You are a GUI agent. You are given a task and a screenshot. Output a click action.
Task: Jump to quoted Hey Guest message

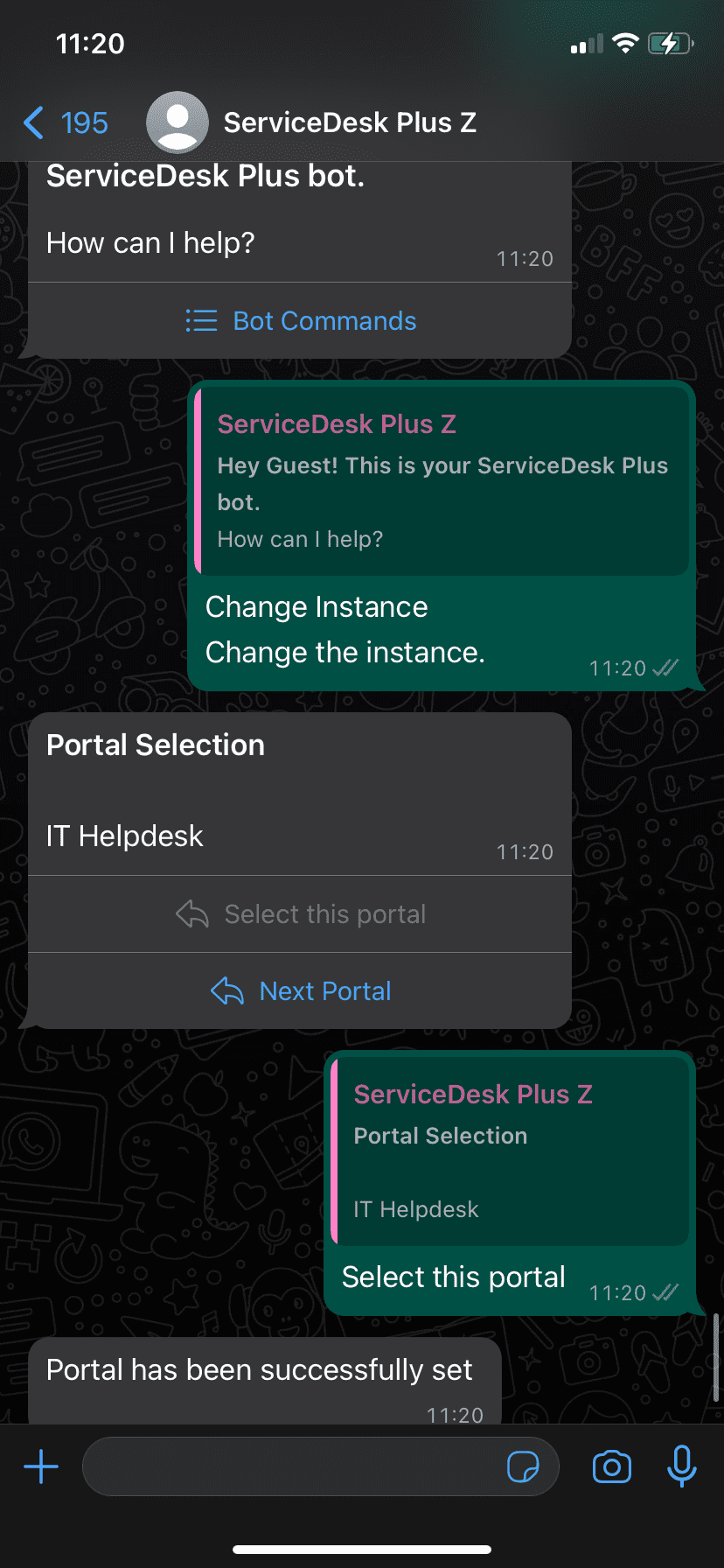(442, 481)
